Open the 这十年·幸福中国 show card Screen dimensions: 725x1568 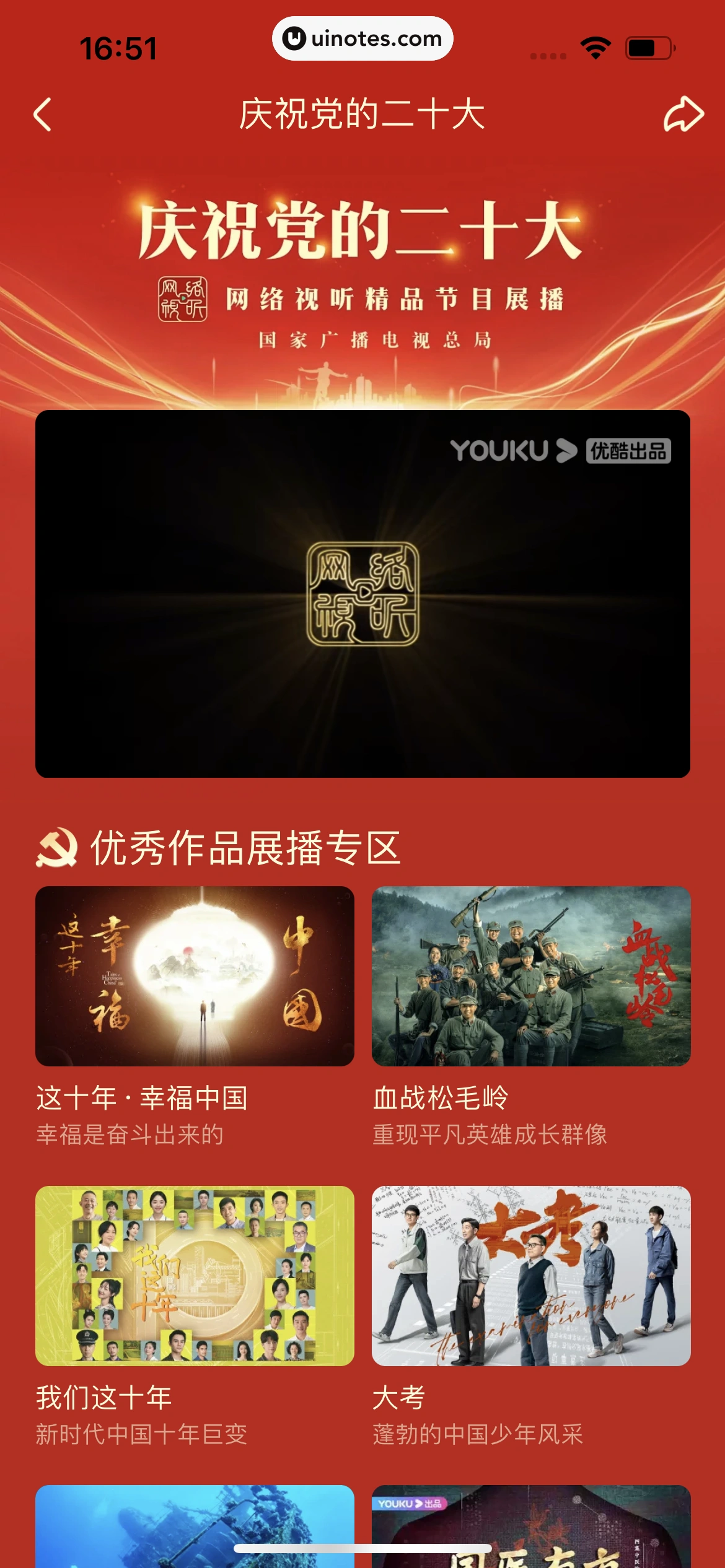tap(195, 976)
